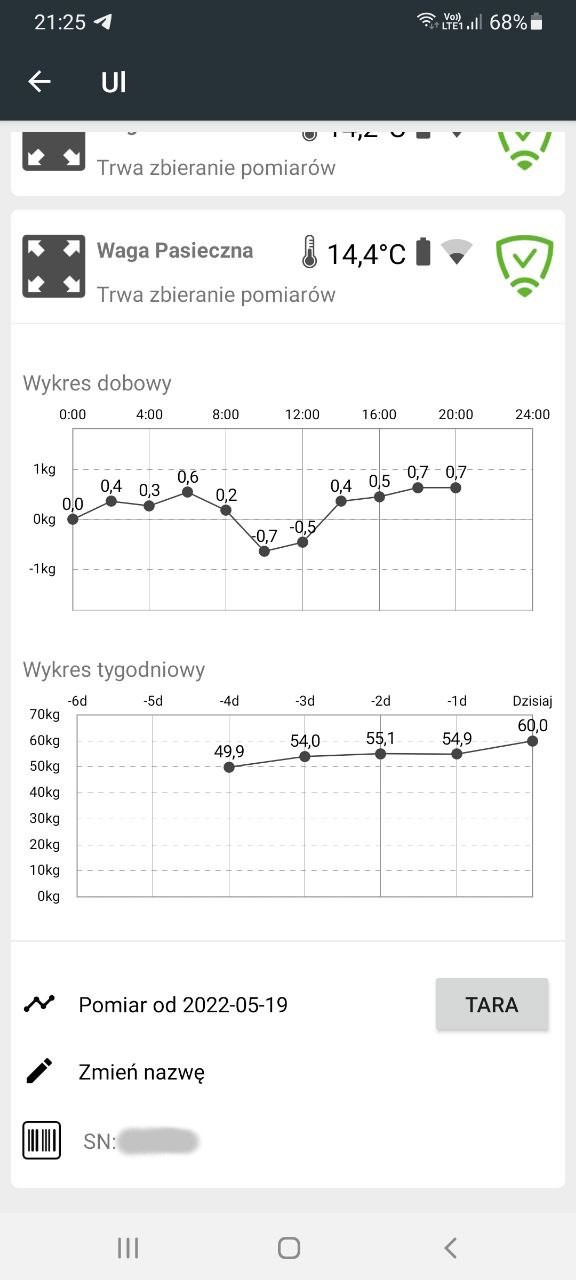The height and width of the screenshot is (1280, 576).
Task: Tap the system home button
Action: click(x=289, y=1247)
